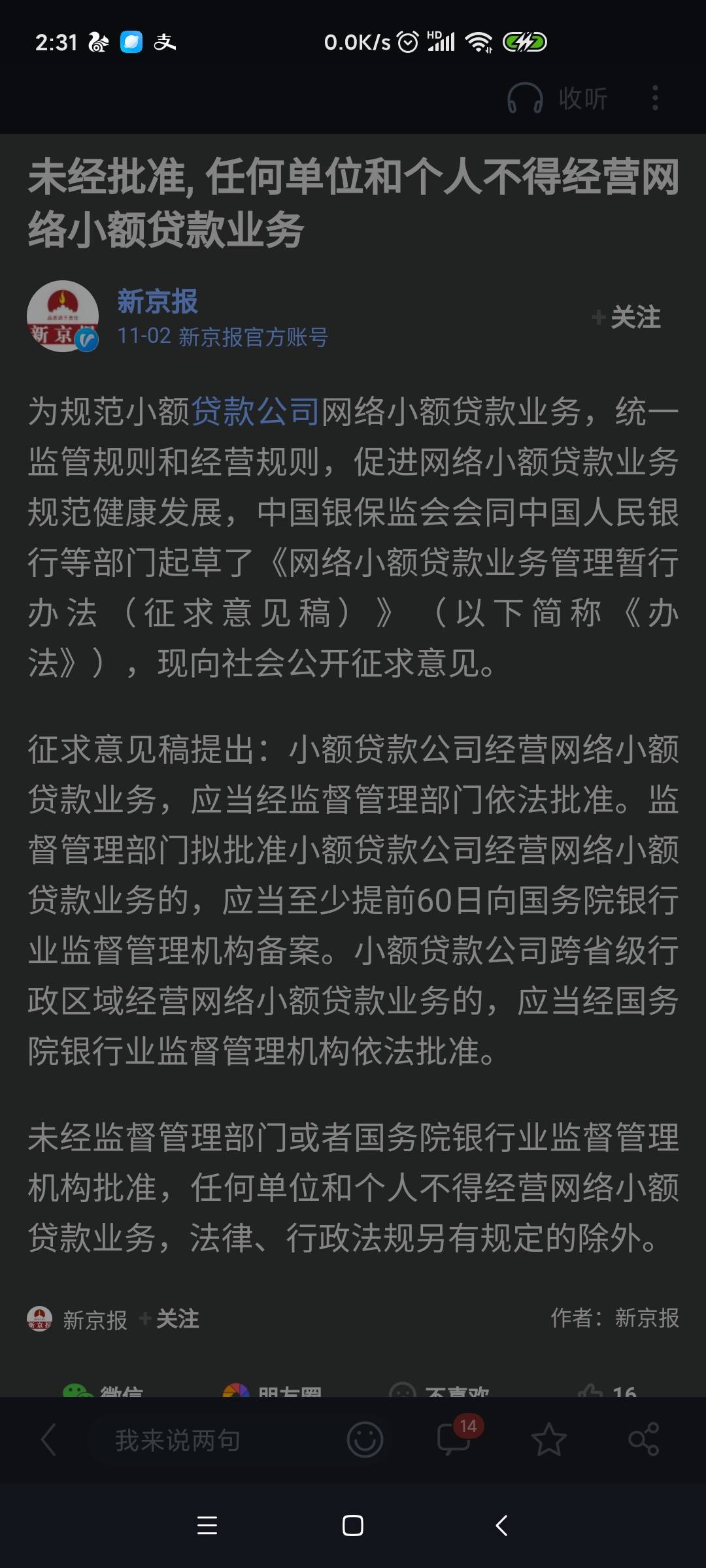Tap the 我来说两句 comment field
706x1568 pixels.
[178, 1439]
